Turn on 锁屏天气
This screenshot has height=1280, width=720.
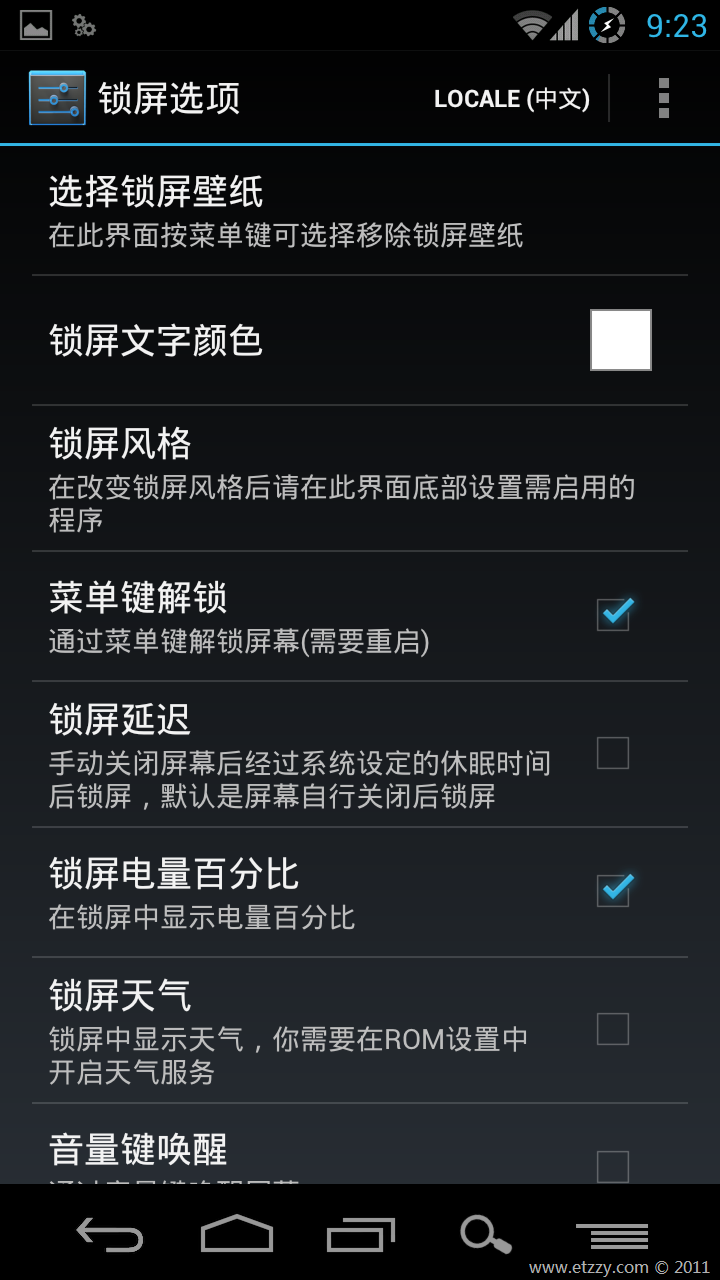(613, 1029)
